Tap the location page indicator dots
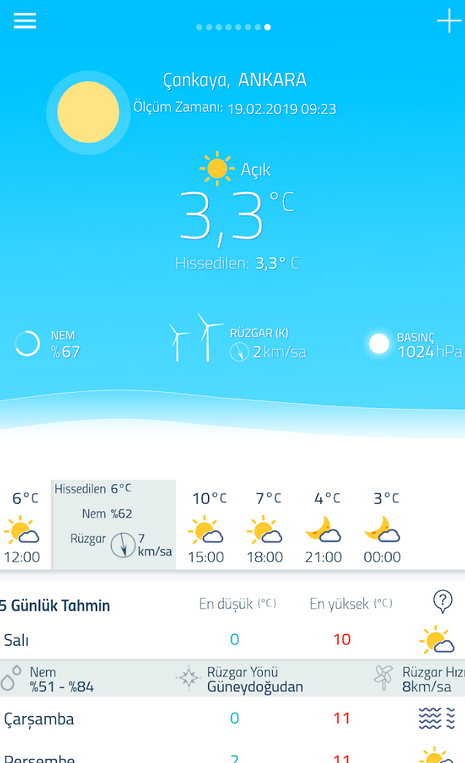 coord(233,27)
